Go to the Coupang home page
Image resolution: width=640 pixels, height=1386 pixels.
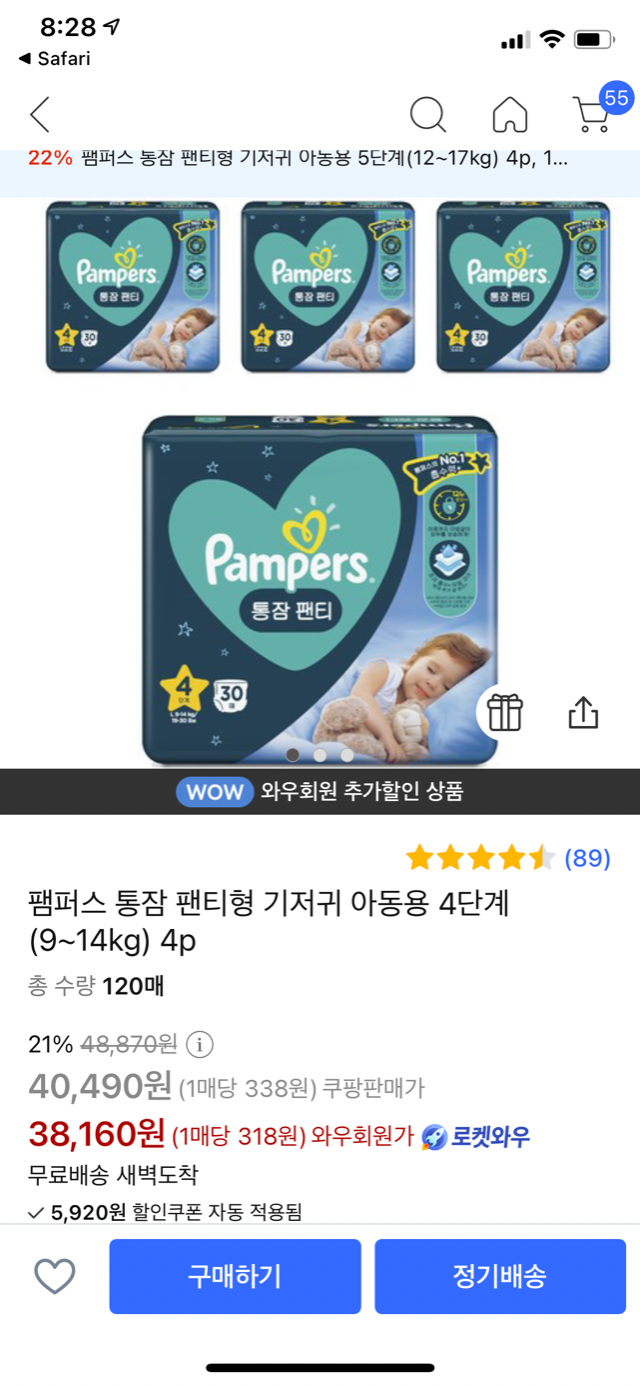click(x=510, y=115)
